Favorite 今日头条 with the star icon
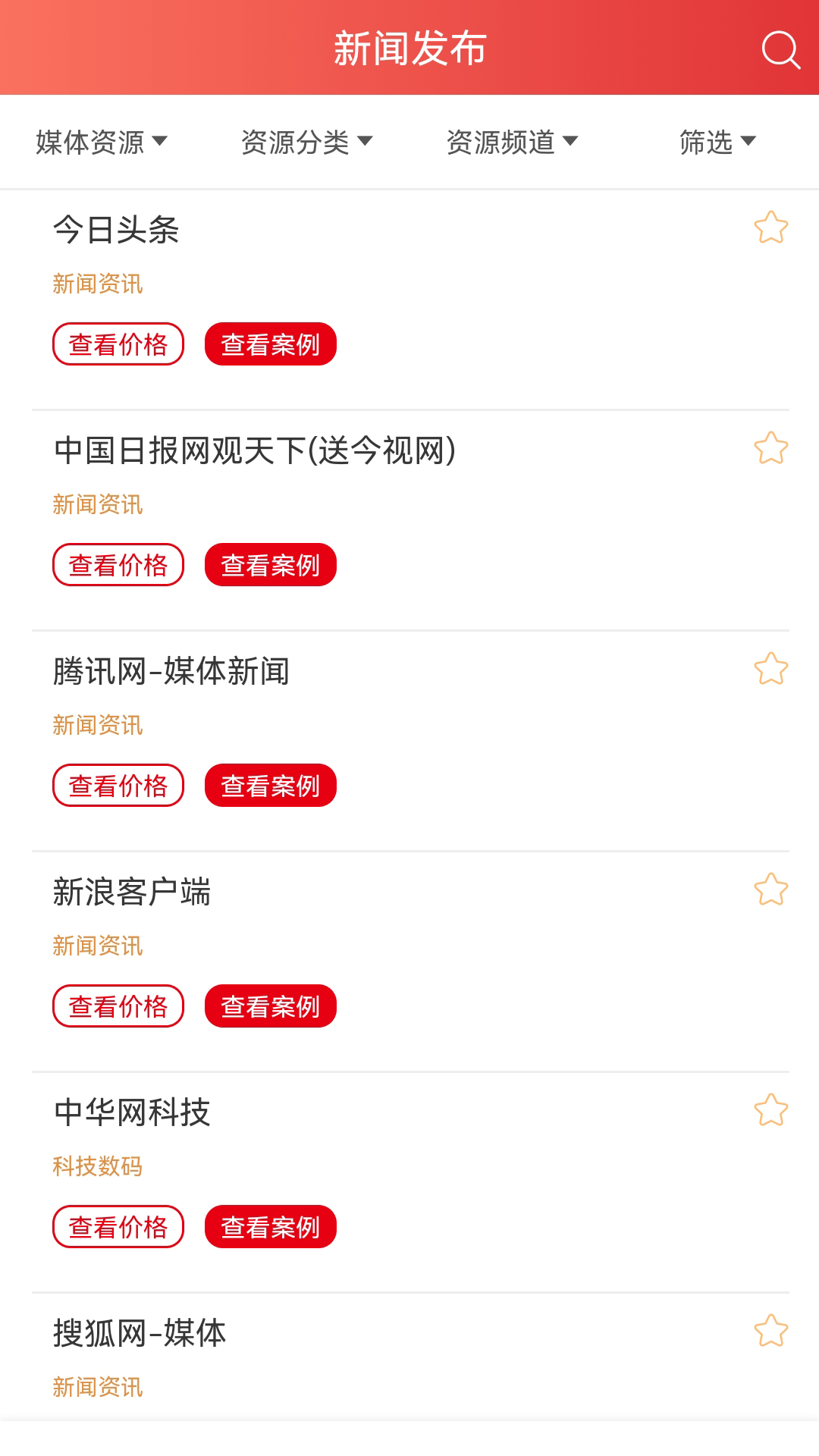The image size is (819, 1456). pos(771,227)
